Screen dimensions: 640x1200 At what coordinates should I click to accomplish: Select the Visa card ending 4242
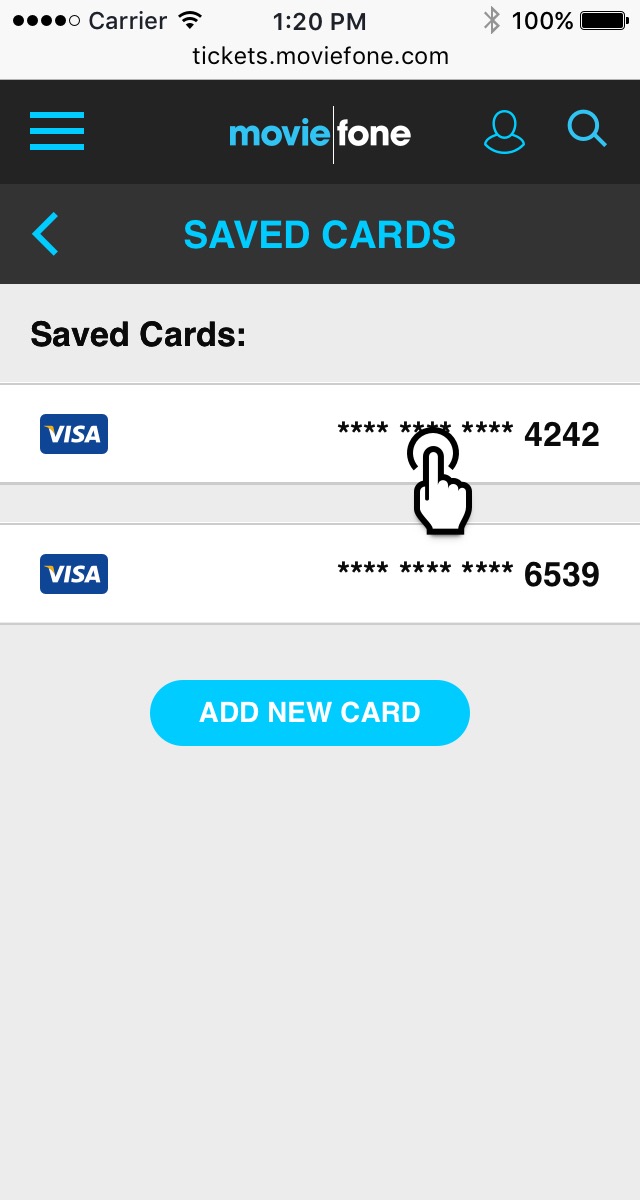320,434
